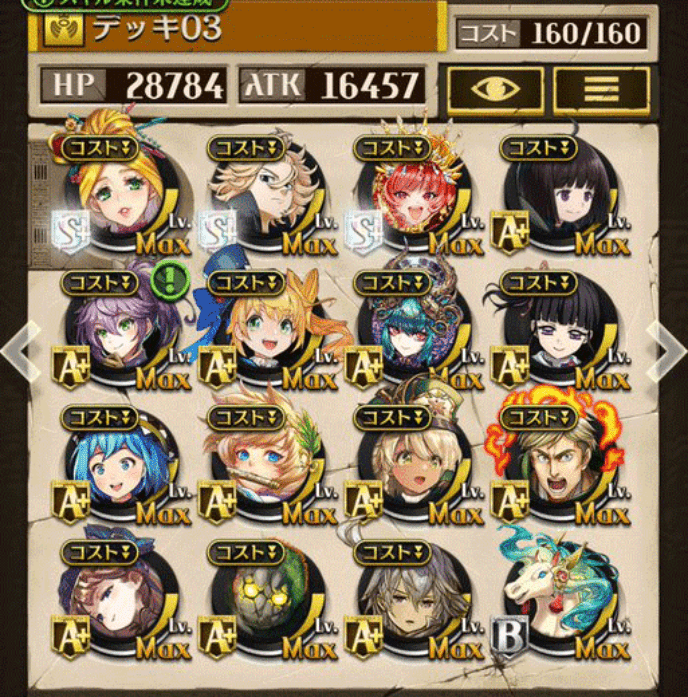Open the デッキ03 deck name field
This screenshot has height=697, width=688.
240,30
